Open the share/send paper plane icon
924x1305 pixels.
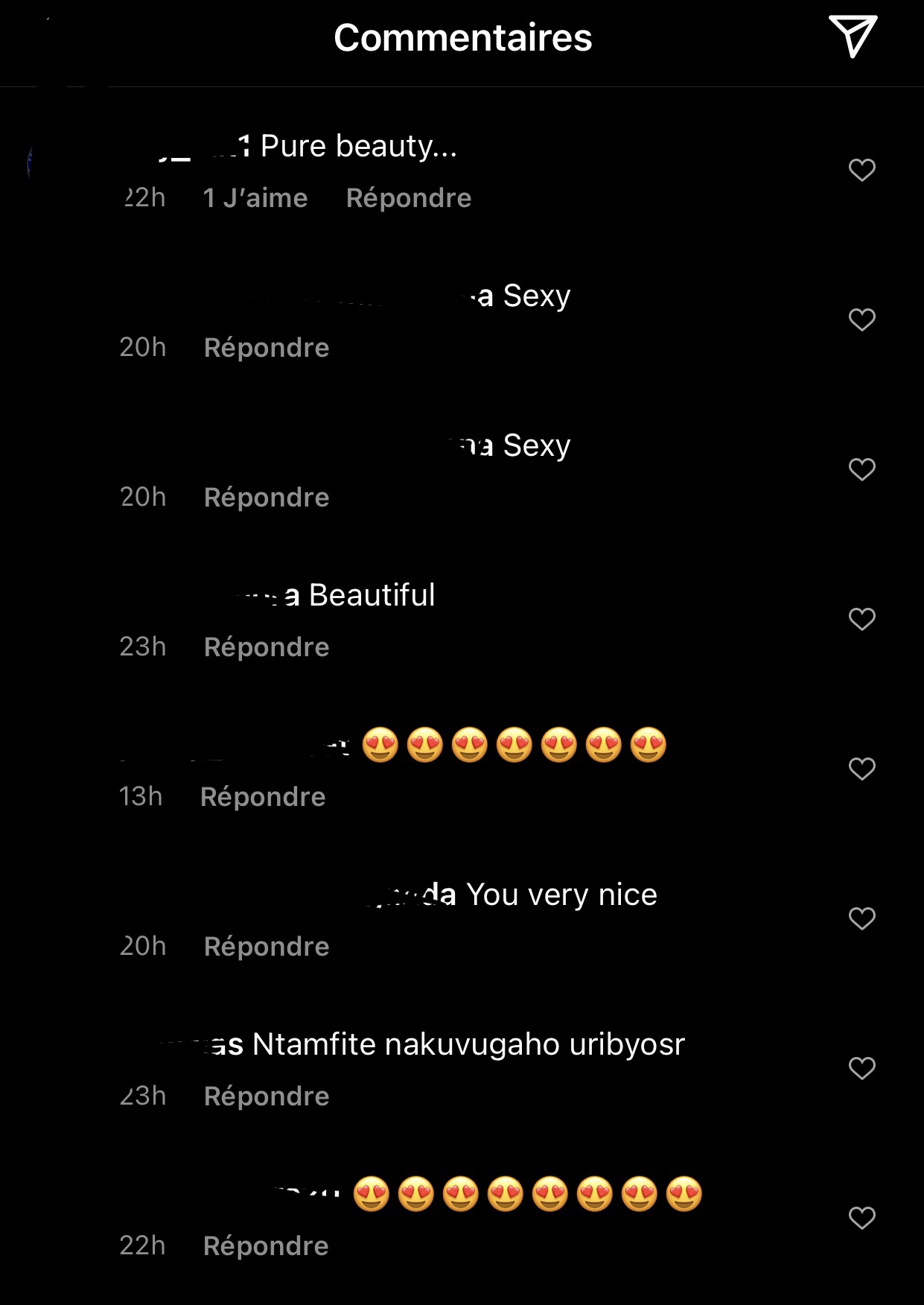(853, 36)
